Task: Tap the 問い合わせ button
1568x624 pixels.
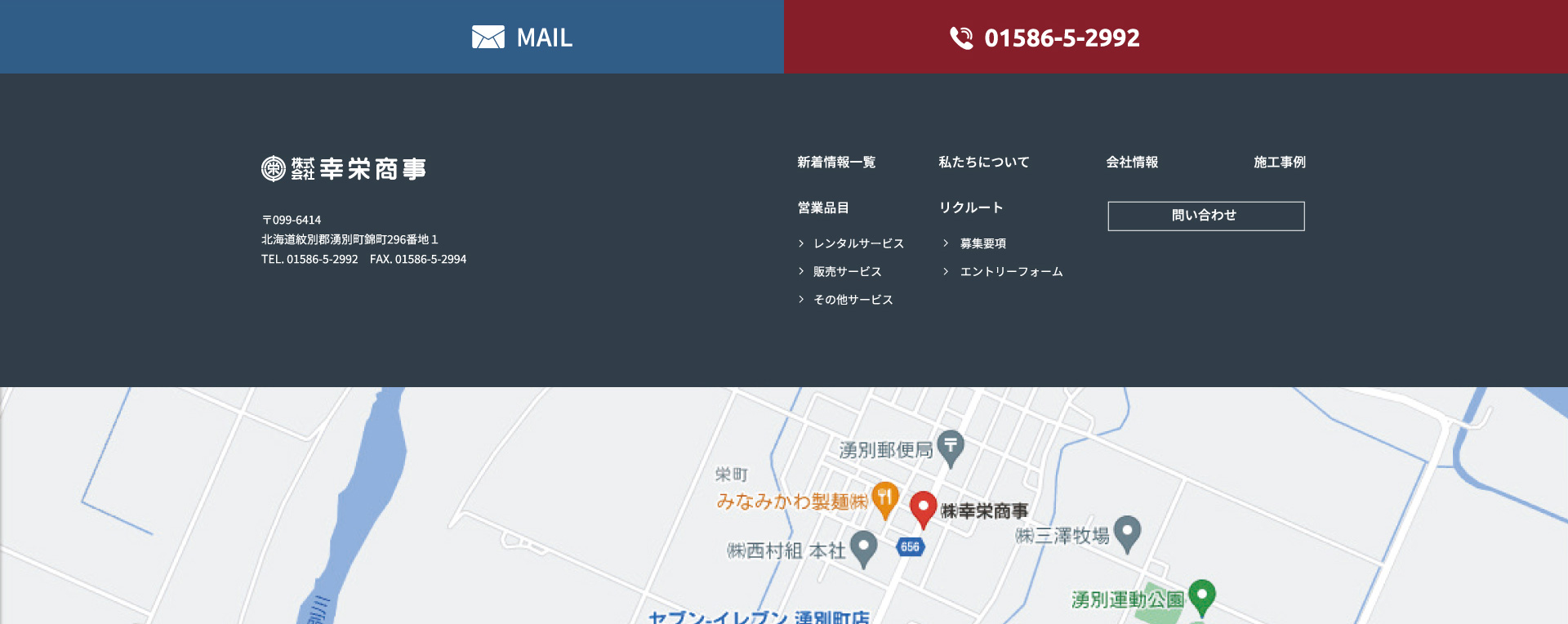Action: coord(1205,216)
